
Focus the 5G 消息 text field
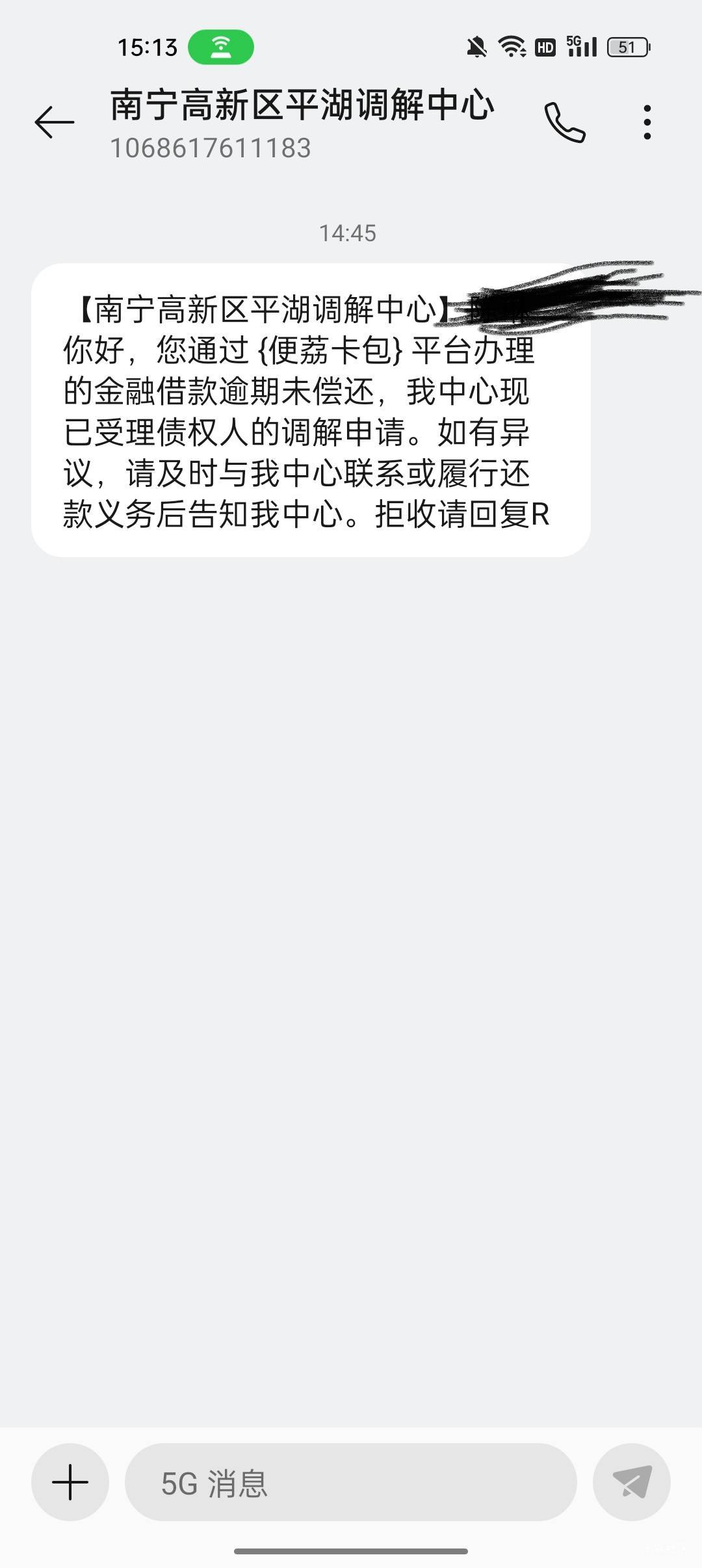tap(351, 1482)
